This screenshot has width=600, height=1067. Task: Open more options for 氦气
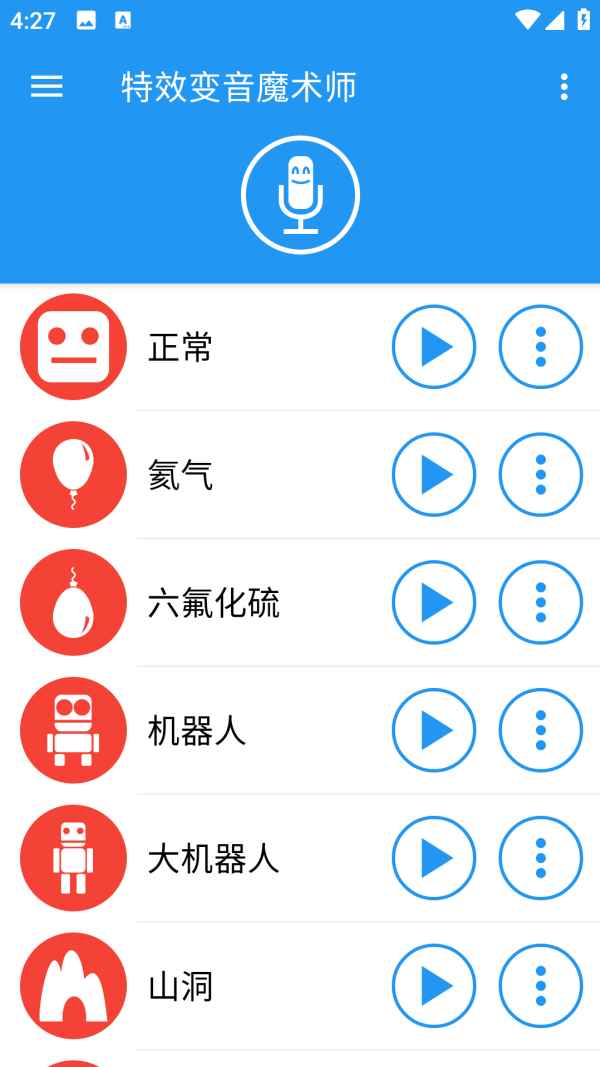pos(541,475)
